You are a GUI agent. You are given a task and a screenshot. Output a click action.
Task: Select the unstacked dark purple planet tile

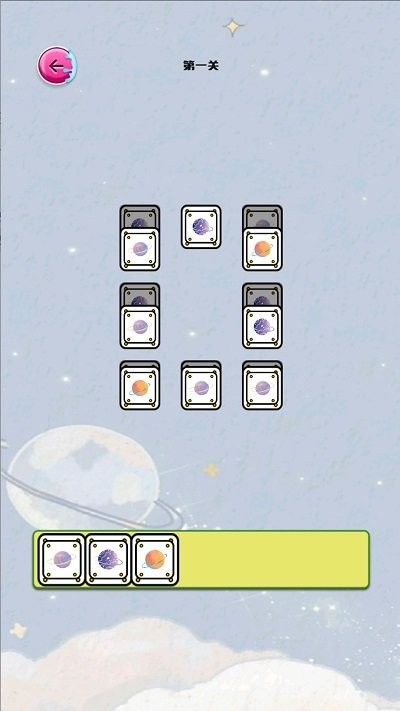click(201, 227)
